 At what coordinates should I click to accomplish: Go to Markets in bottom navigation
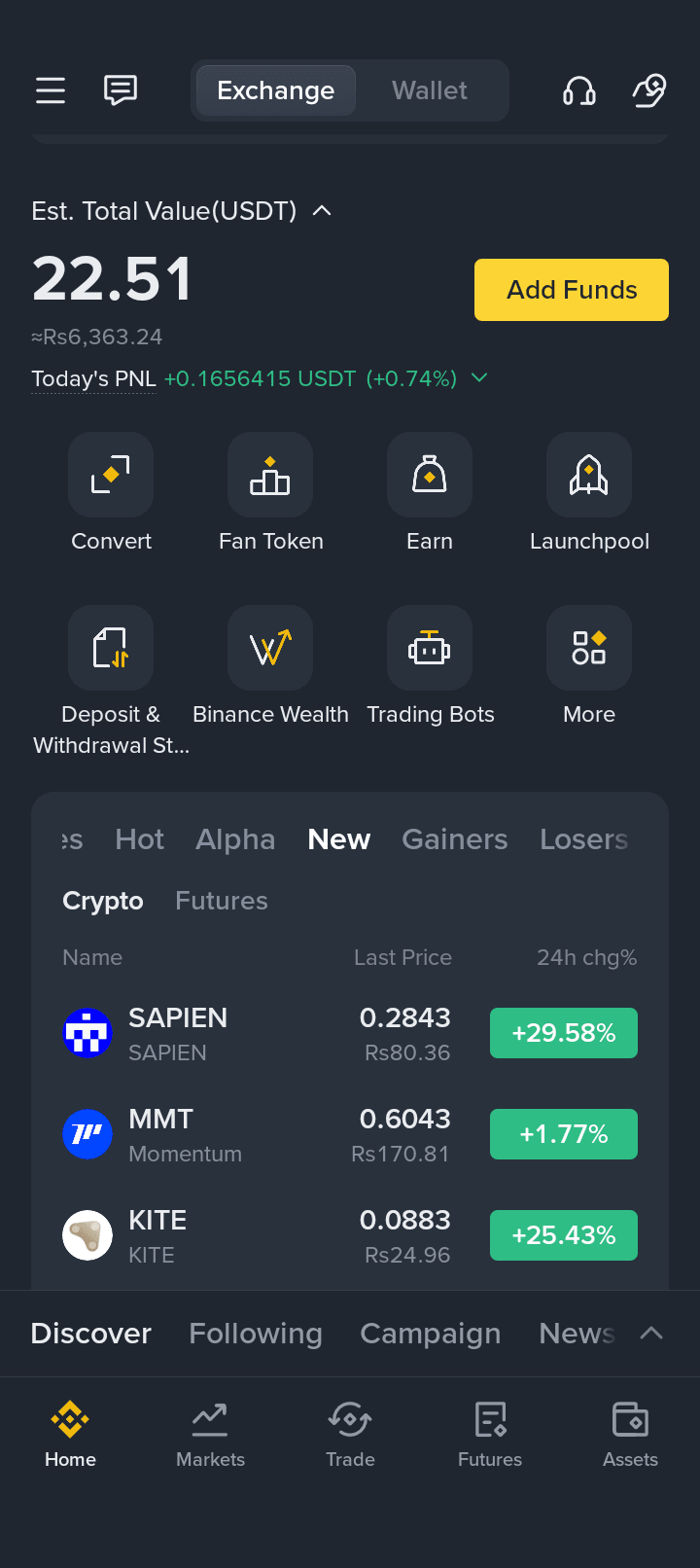(x=210, y=1434)
